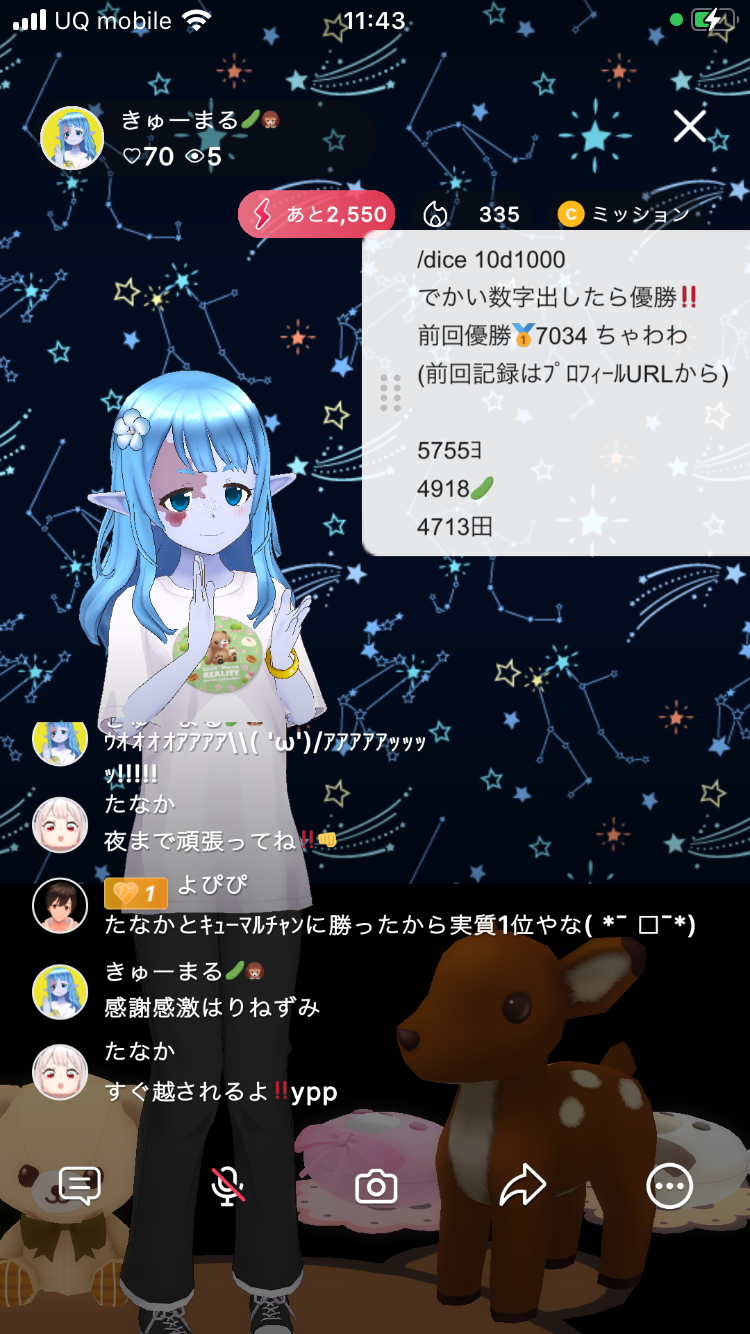
Task: Tap the drag handle on the dice note
Action: click(391, 393)
